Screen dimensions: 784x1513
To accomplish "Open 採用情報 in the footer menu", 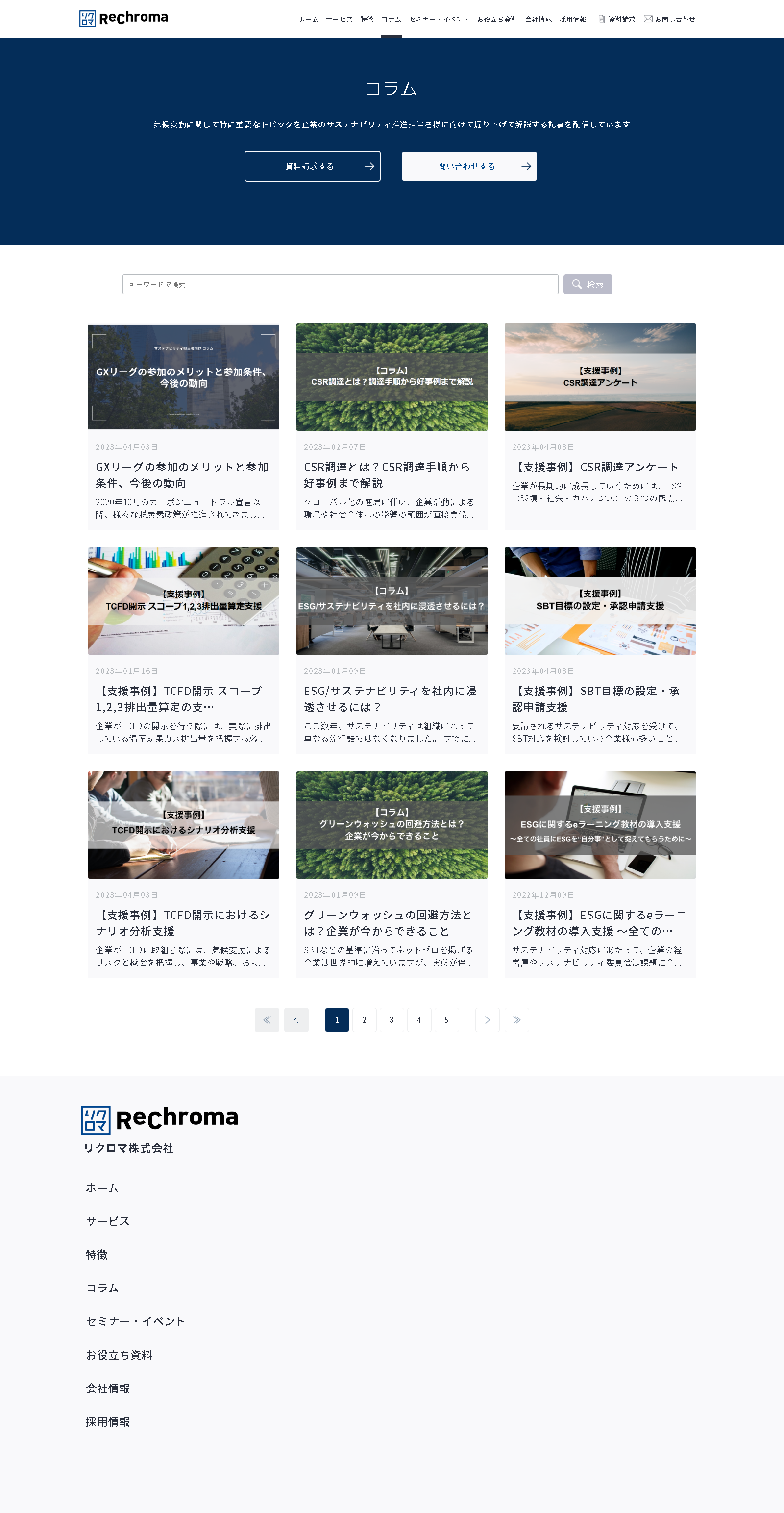I will 107,1421.
